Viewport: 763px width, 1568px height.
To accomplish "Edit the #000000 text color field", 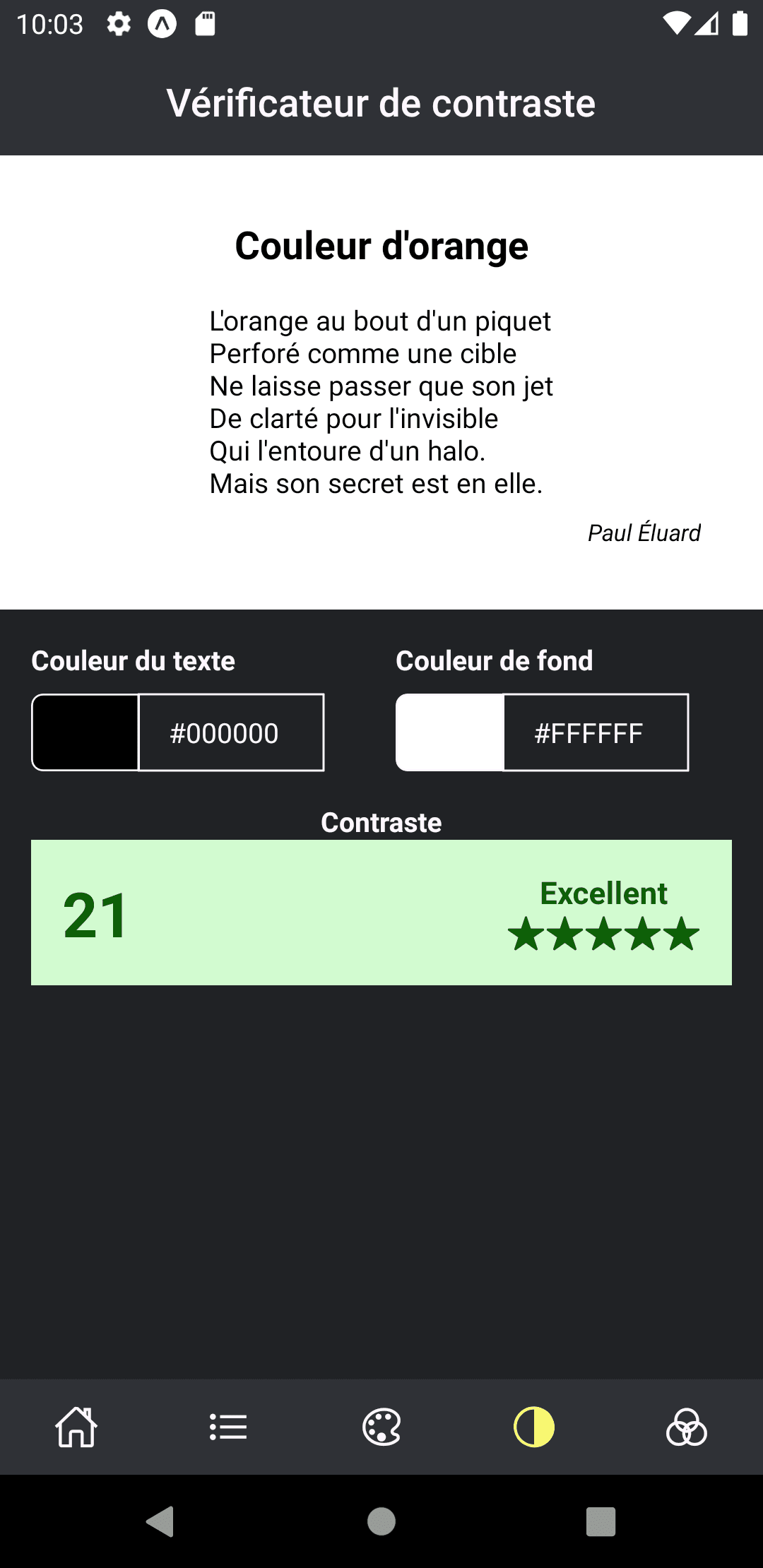I will 231,732.
